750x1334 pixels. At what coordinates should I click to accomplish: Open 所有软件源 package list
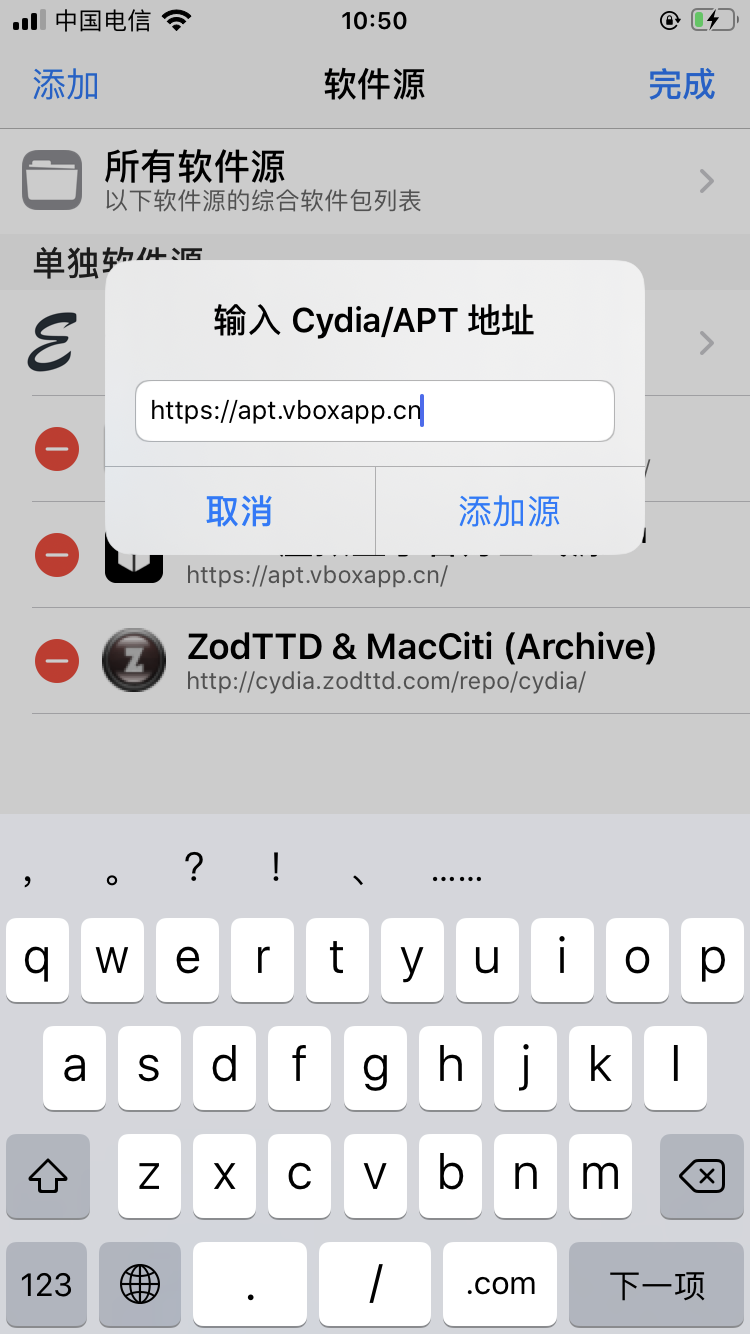pos(374,181)
